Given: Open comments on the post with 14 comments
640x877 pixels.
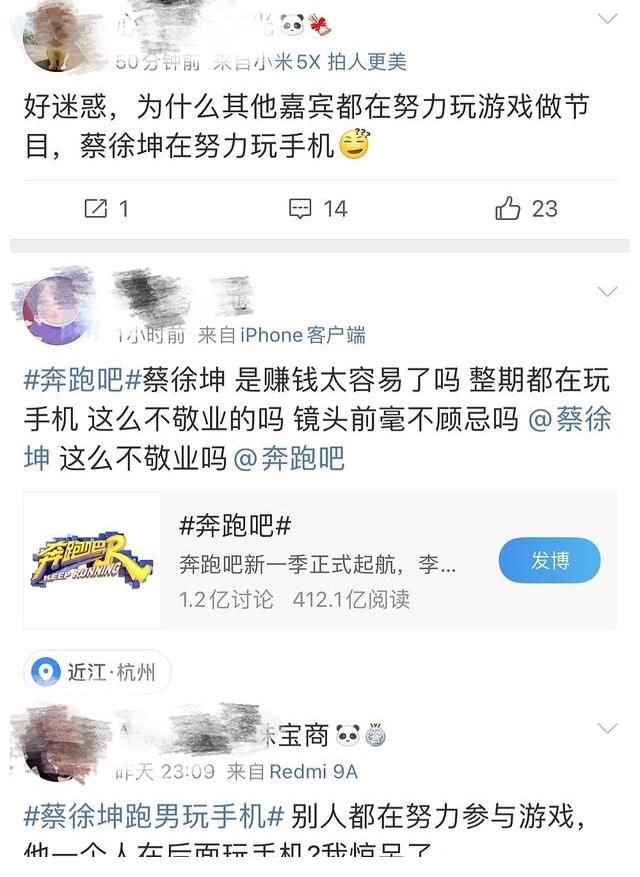Looking at the screenshot, I should 317,209.
